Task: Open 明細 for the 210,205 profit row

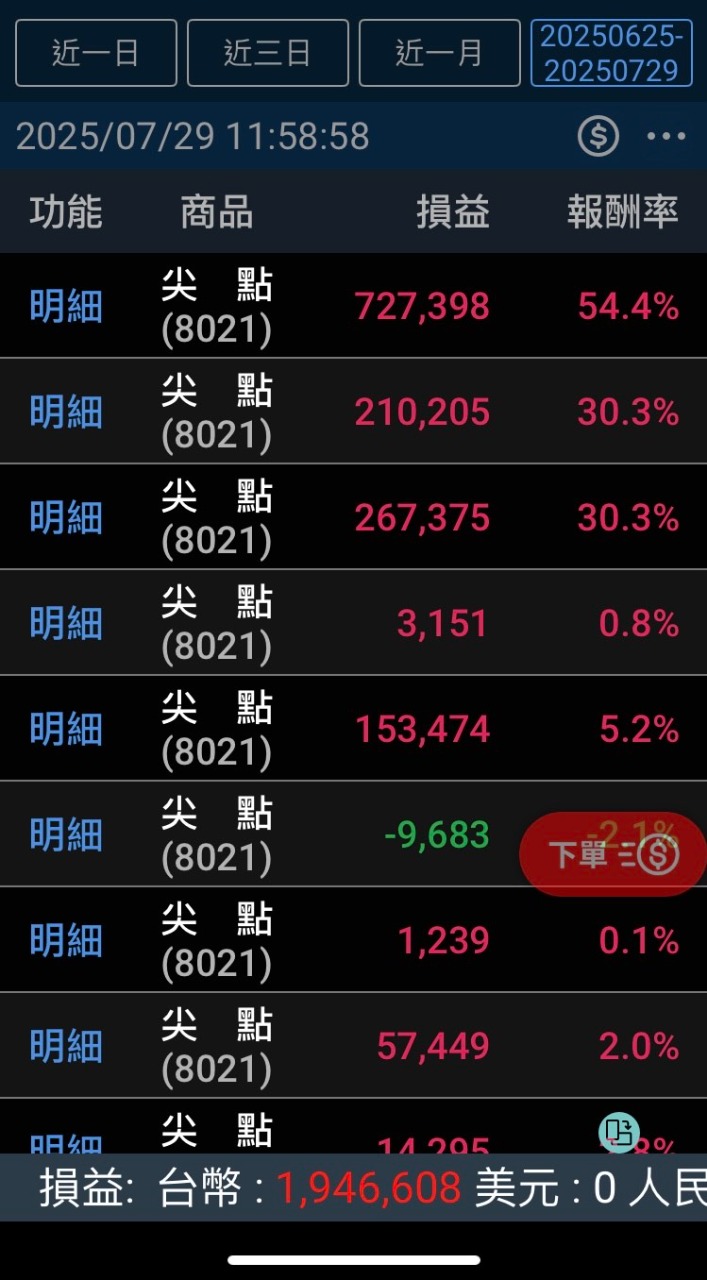Action: click(x=66, y=412)
